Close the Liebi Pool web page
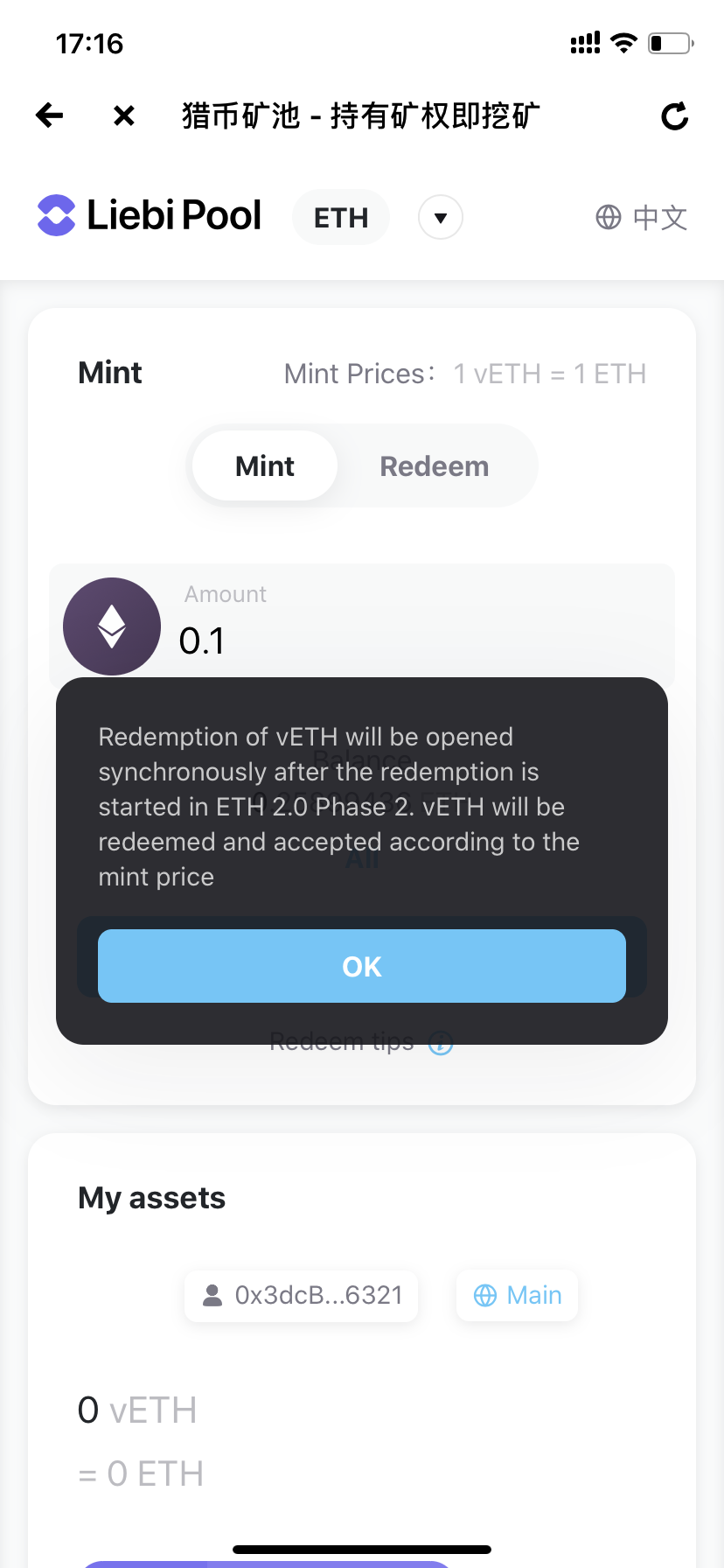724x1568 pixels. [124, 115]
